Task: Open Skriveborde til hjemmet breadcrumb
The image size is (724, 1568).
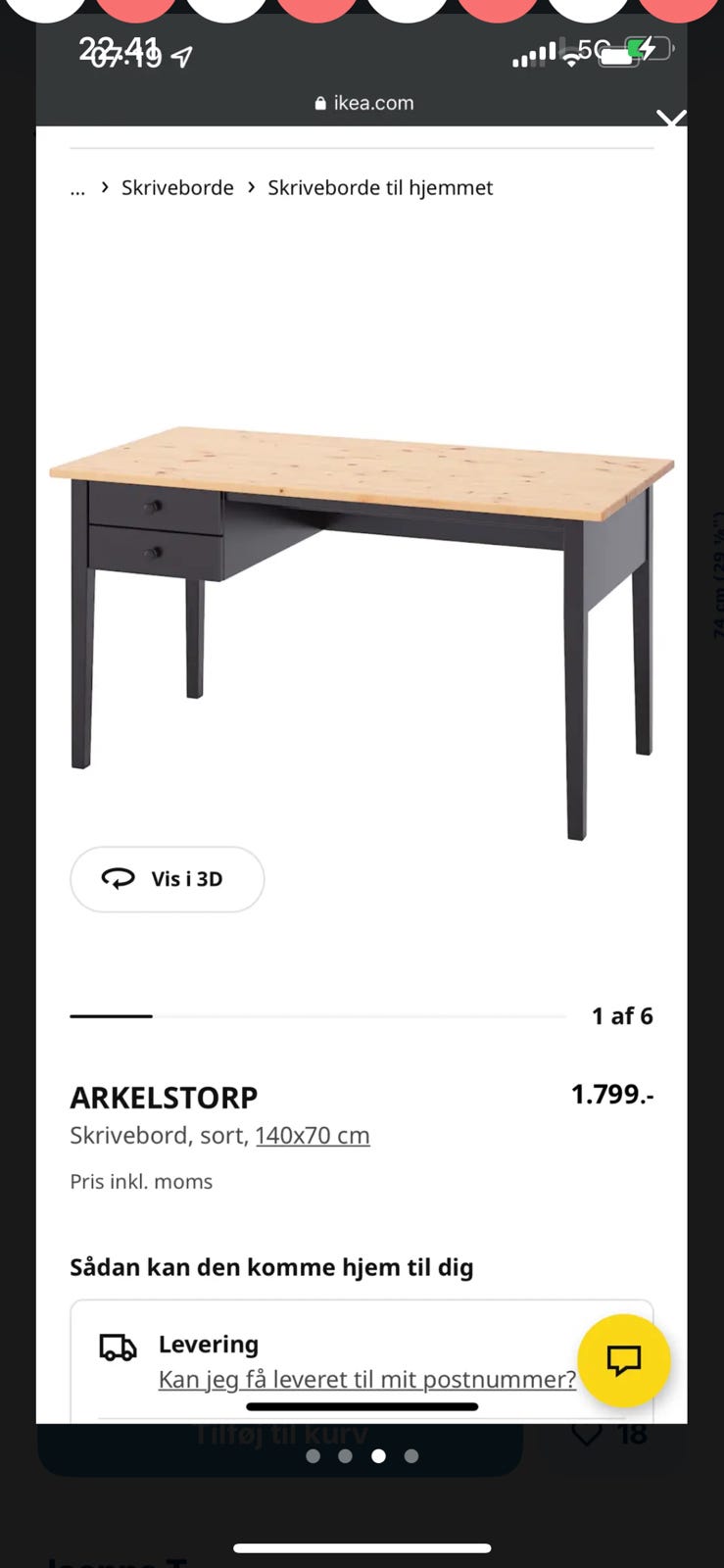Action: click(x=380, y=187)
